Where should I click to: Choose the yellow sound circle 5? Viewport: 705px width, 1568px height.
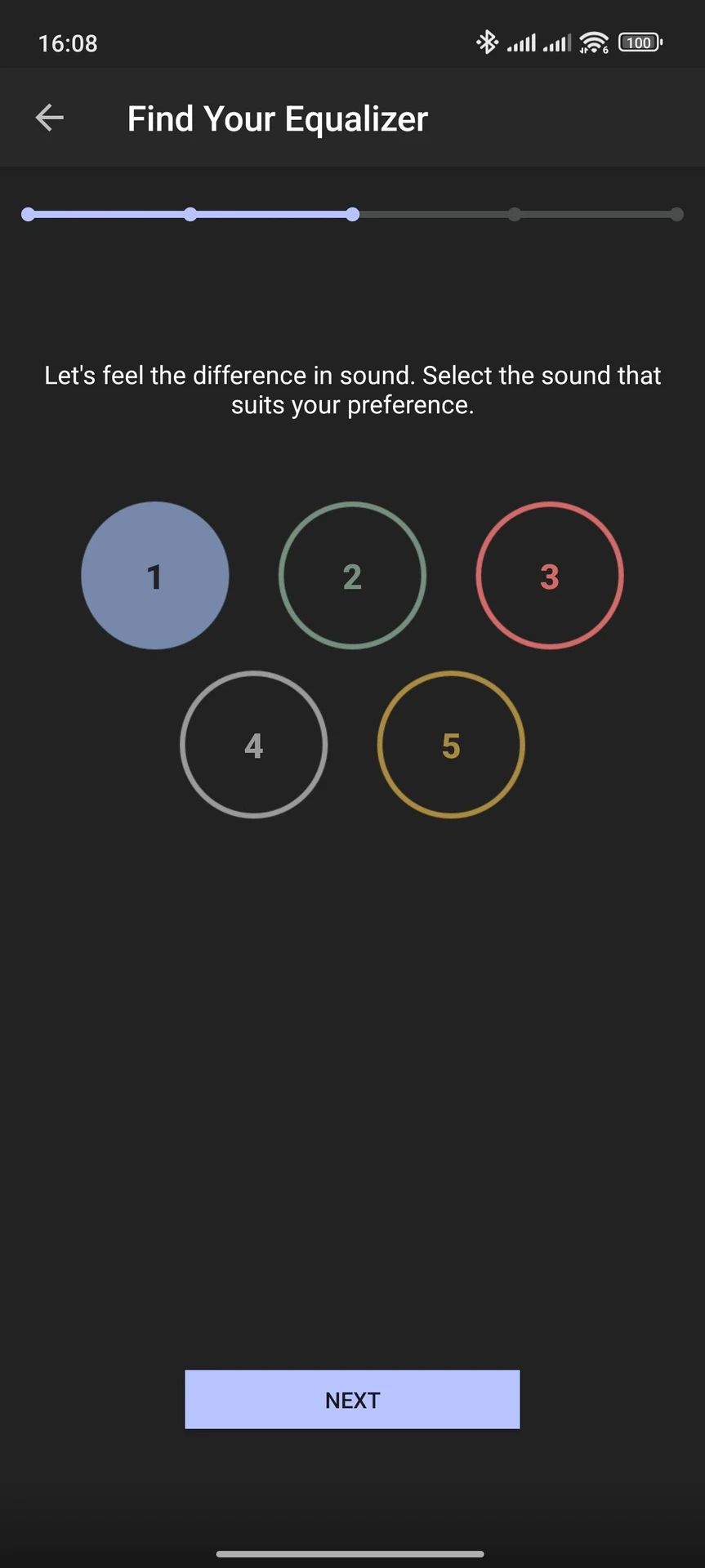[x=451, y=745]
